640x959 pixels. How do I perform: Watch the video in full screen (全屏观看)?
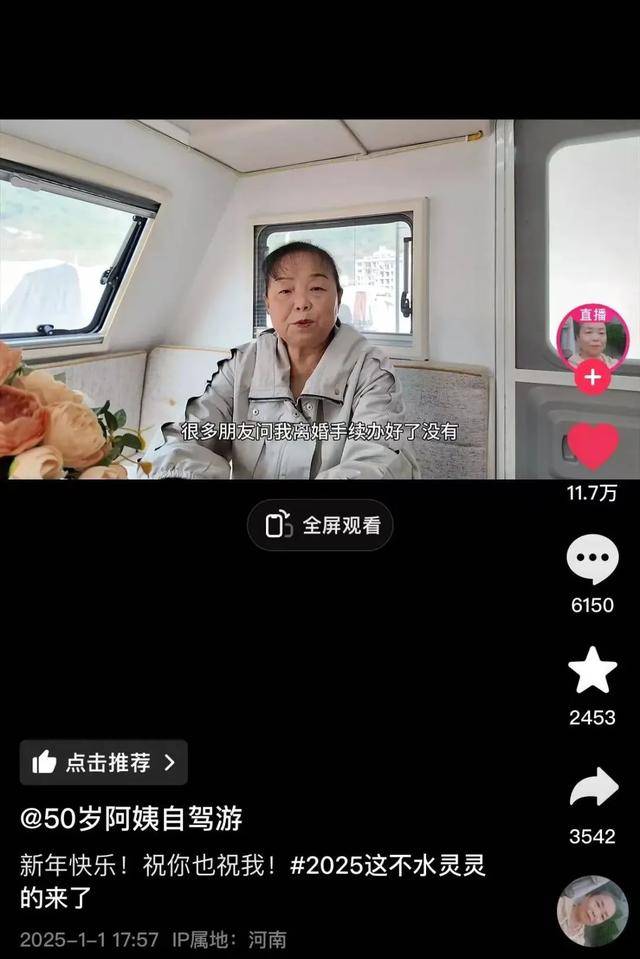(x=320, y=525)
